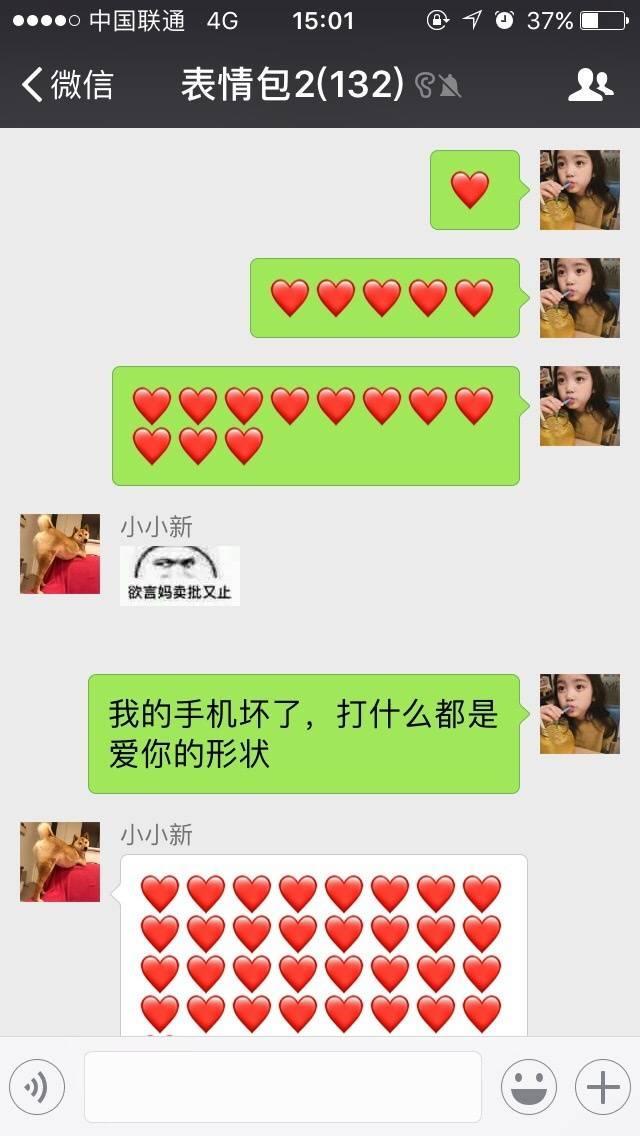Switch to voice message input
640x1136 pixels.
[x=37, y=1087]
